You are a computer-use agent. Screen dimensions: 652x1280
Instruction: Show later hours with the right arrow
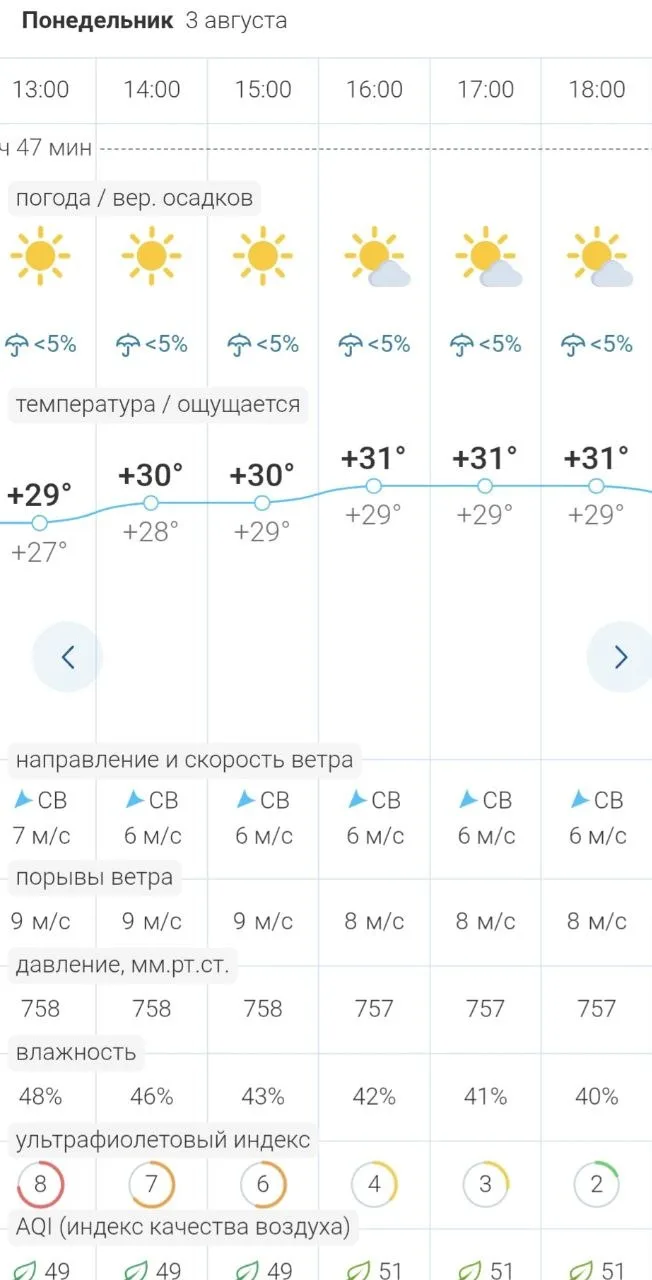pyautogui.click(x=620, y=657)
